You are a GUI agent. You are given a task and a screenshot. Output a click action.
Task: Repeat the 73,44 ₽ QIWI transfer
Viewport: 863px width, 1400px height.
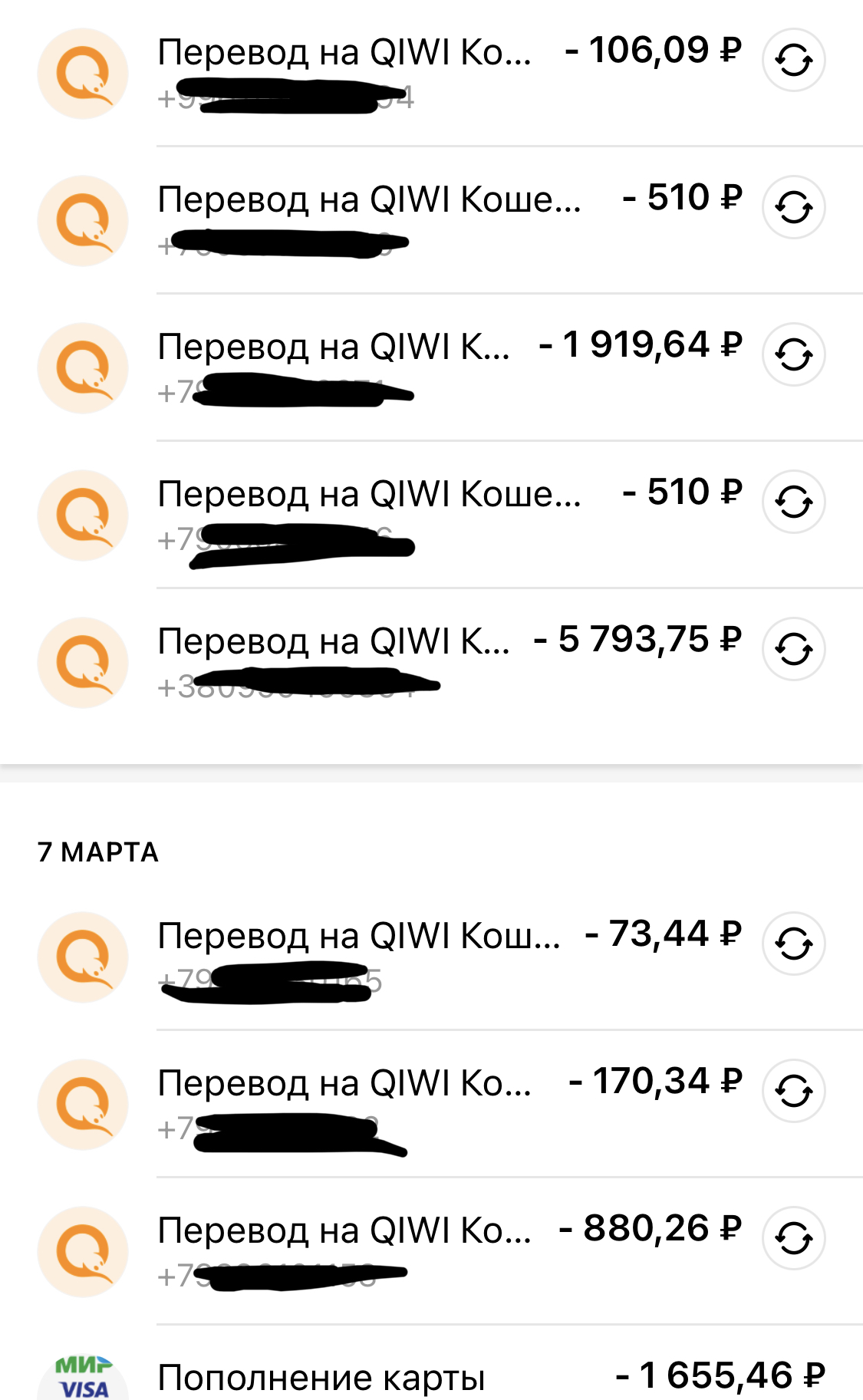pos(793,944)
